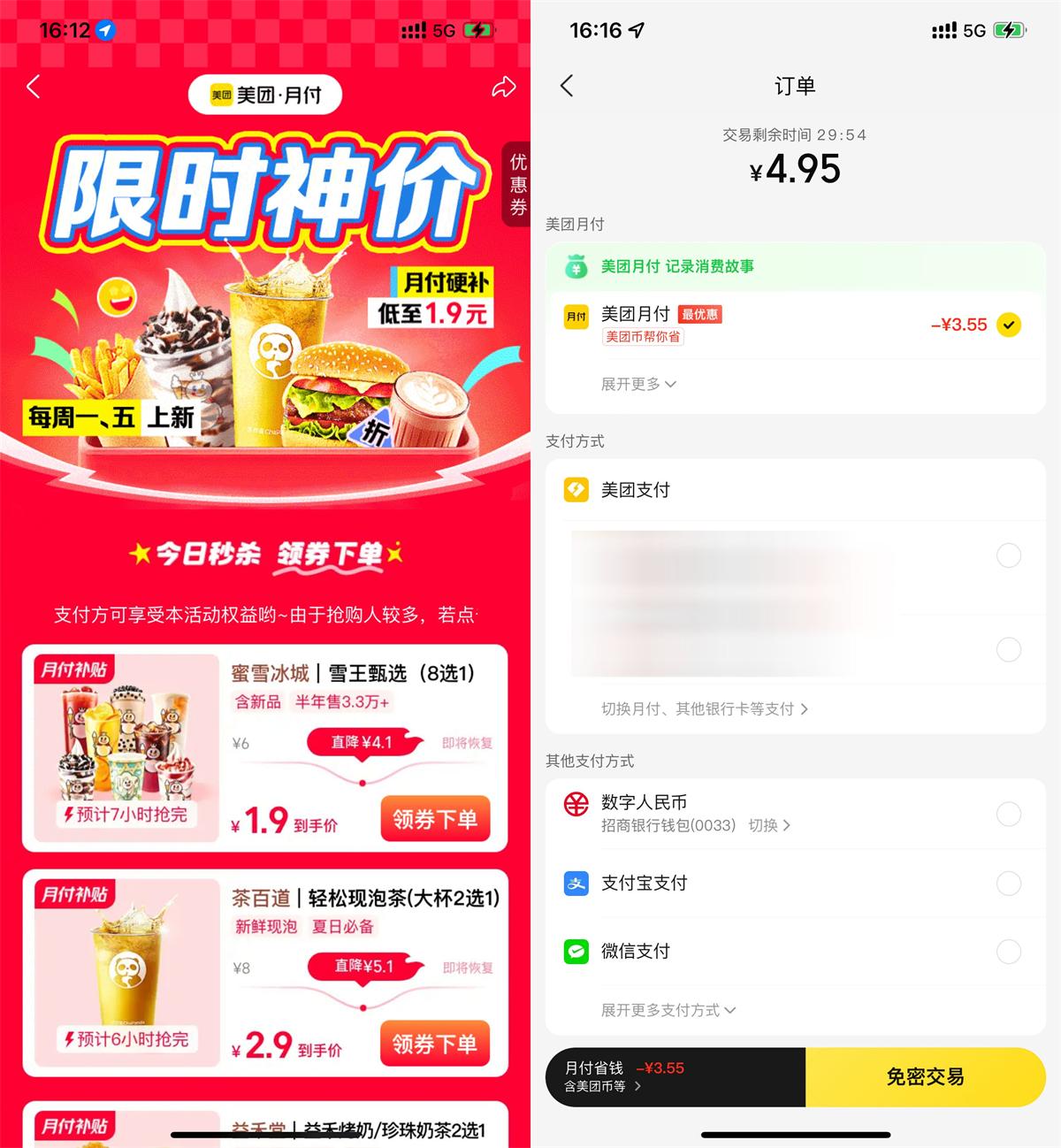Toggle the 美团月付 discount checkmark
This screenshot has height=1148, width=1061.
pos(1009,325)
